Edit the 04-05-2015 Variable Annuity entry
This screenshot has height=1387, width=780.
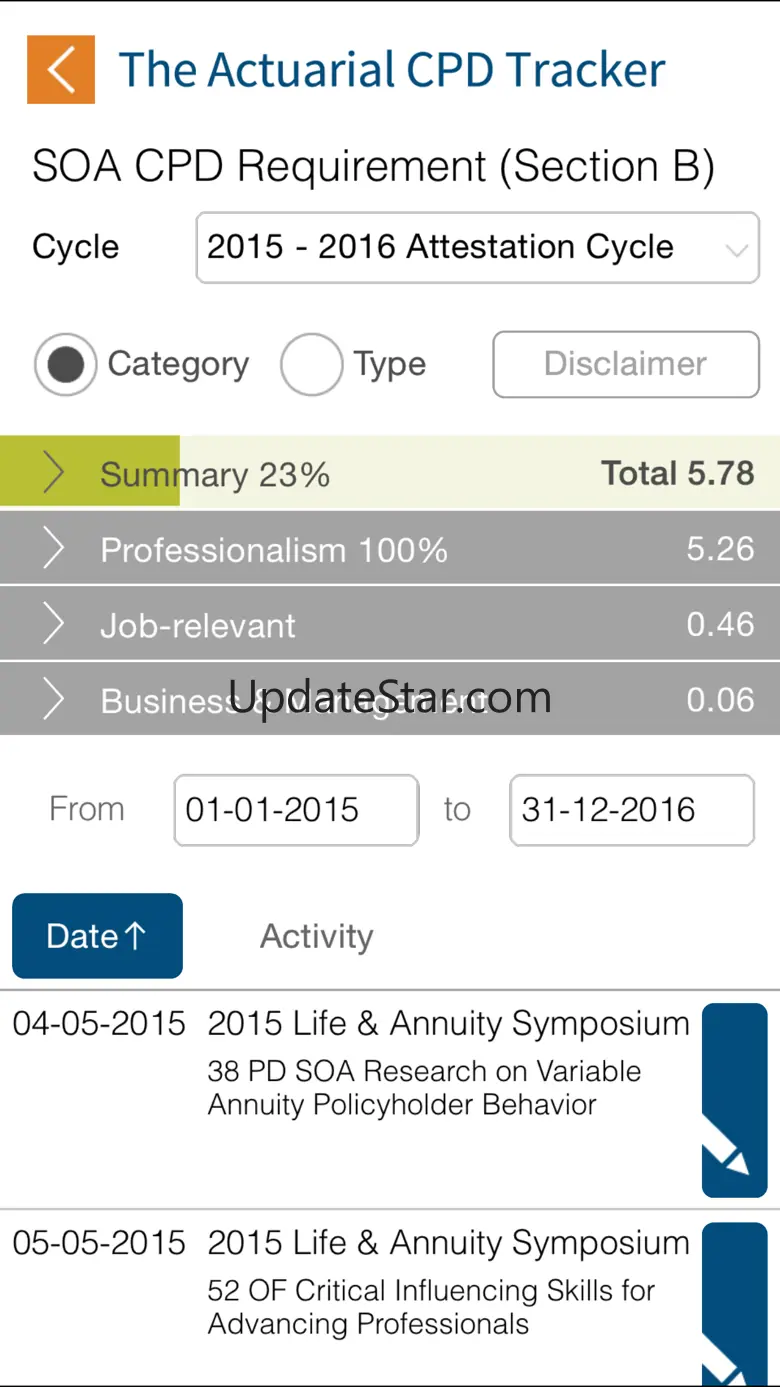(735, 1100)
